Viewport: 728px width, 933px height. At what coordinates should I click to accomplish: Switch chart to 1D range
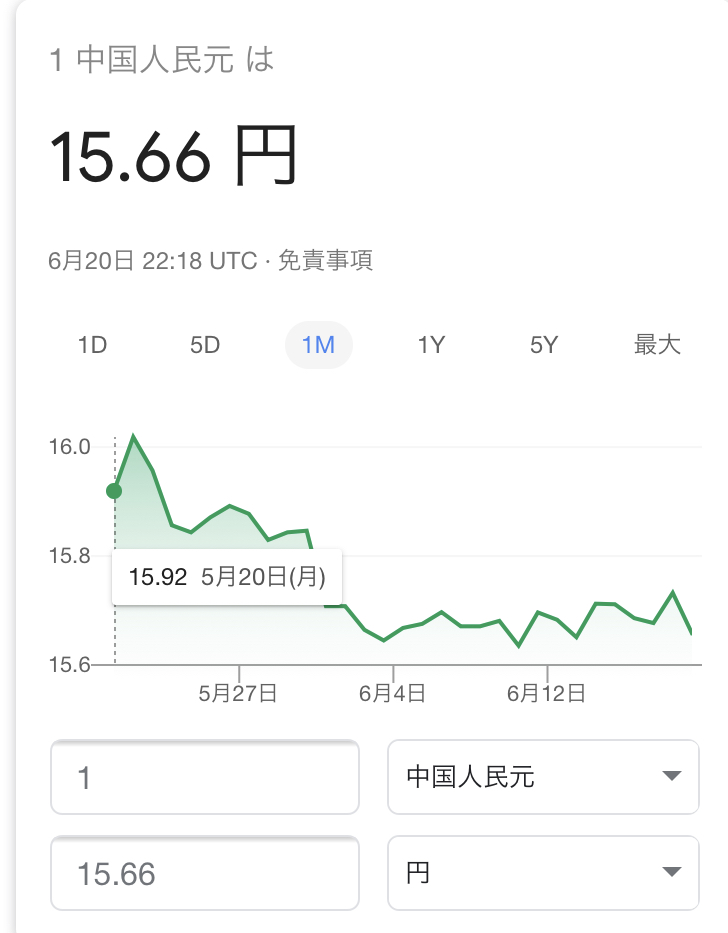92,345
